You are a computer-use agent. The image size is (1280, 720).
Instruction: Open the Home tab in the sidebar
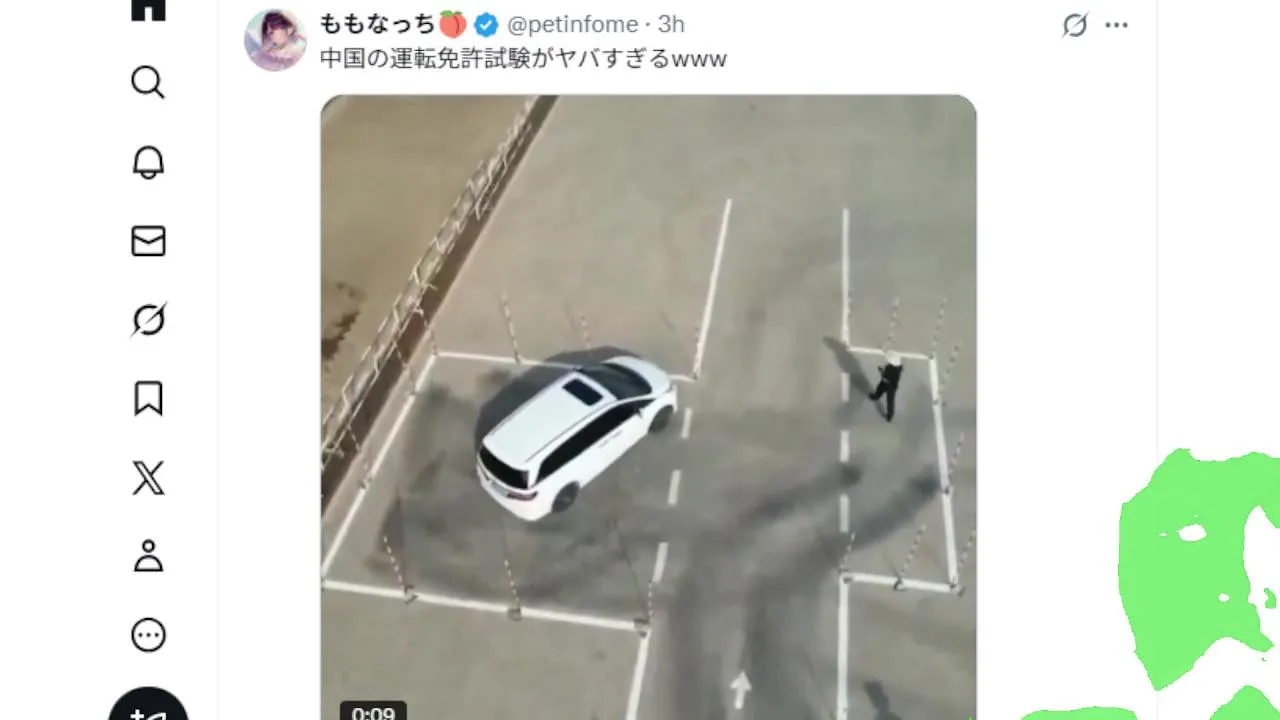point(148,8)
